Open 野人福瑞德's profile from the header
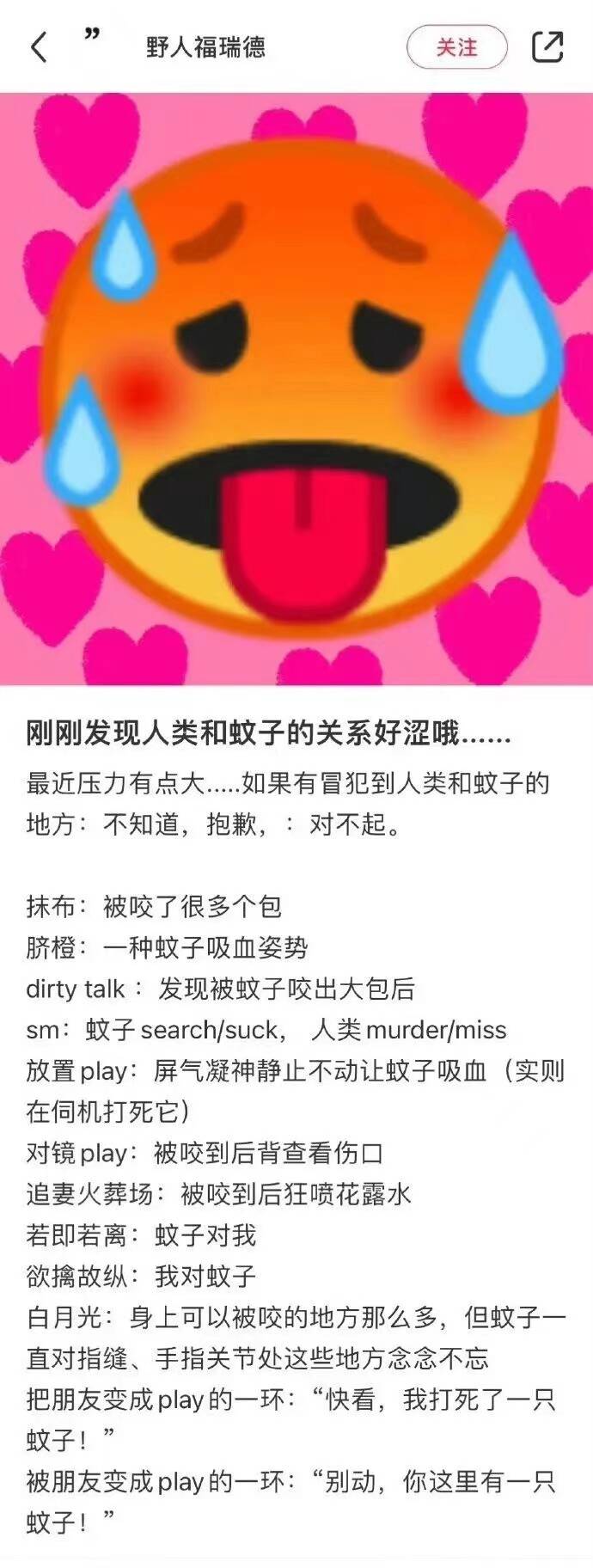The width and height of the screenshot is (593, 1568). pyautogui.click(x=205, y=46)
